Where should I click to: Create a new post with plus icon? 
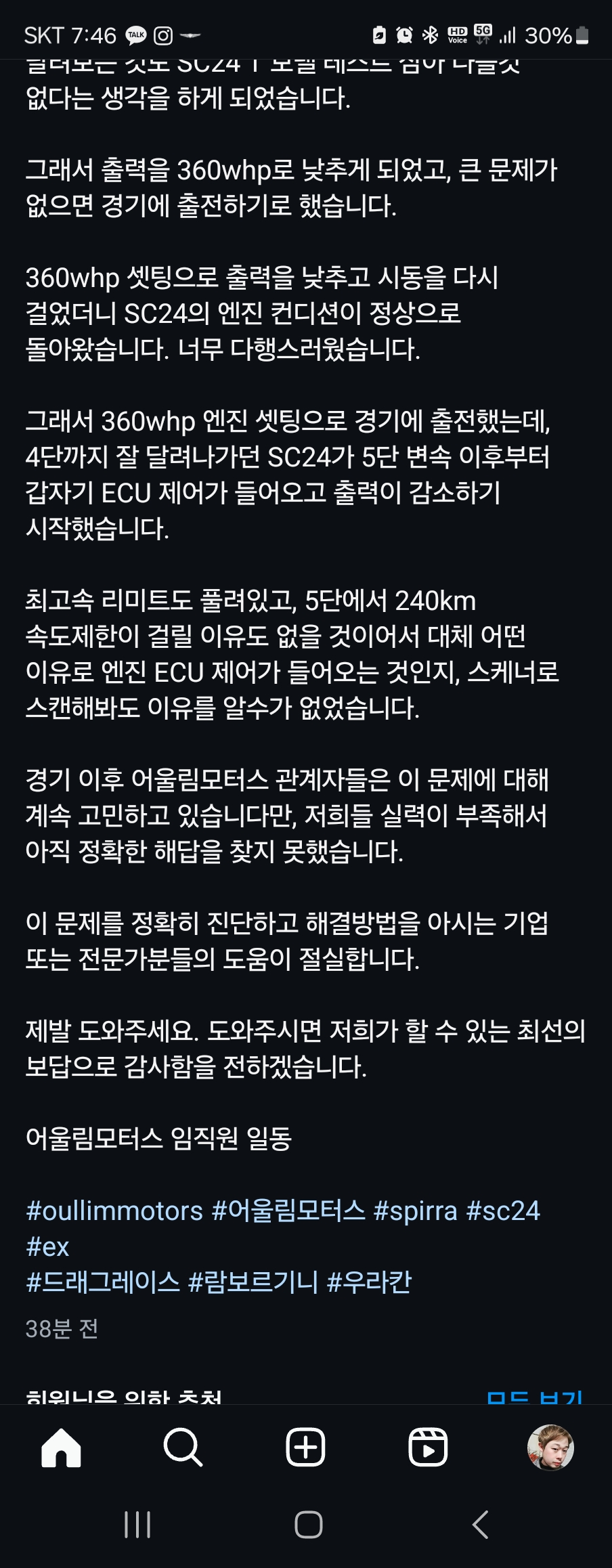tap(305, 1448)
